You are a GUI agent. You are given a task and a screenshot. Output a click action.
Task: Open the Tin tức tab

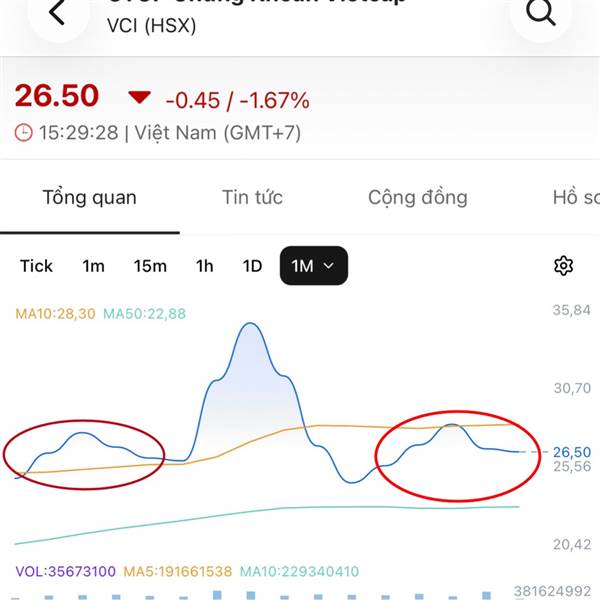coord(251,197)
